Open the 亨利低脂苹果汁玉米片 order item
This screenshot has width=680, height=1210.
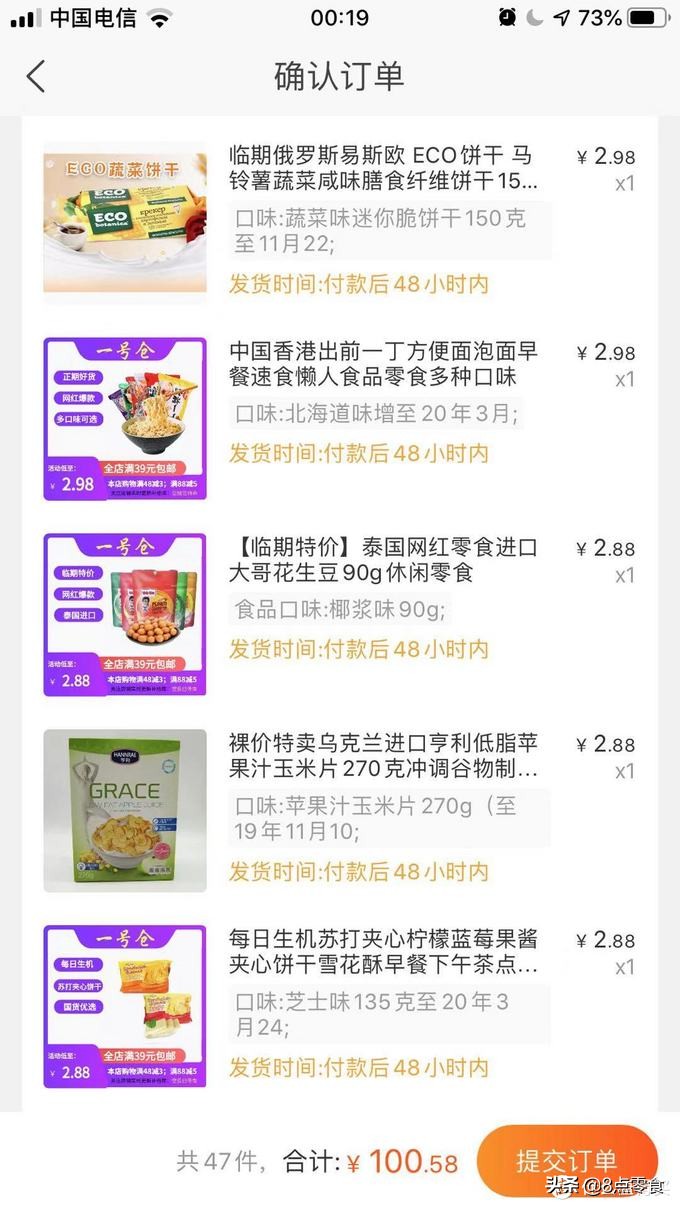click(x=383, y=757)
